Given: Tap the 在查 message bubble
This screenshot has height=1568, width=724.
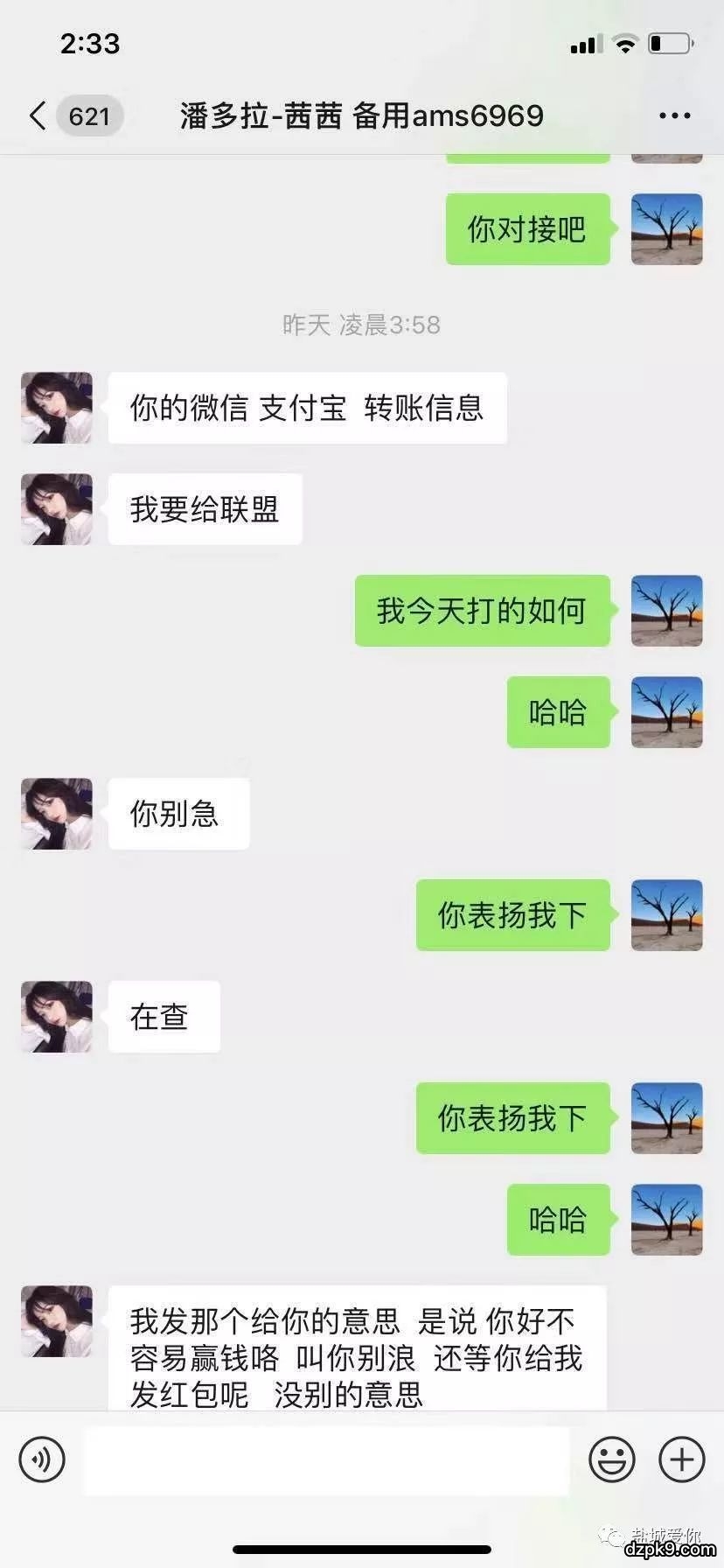Looking at the screenshot, I should 164,1017.
